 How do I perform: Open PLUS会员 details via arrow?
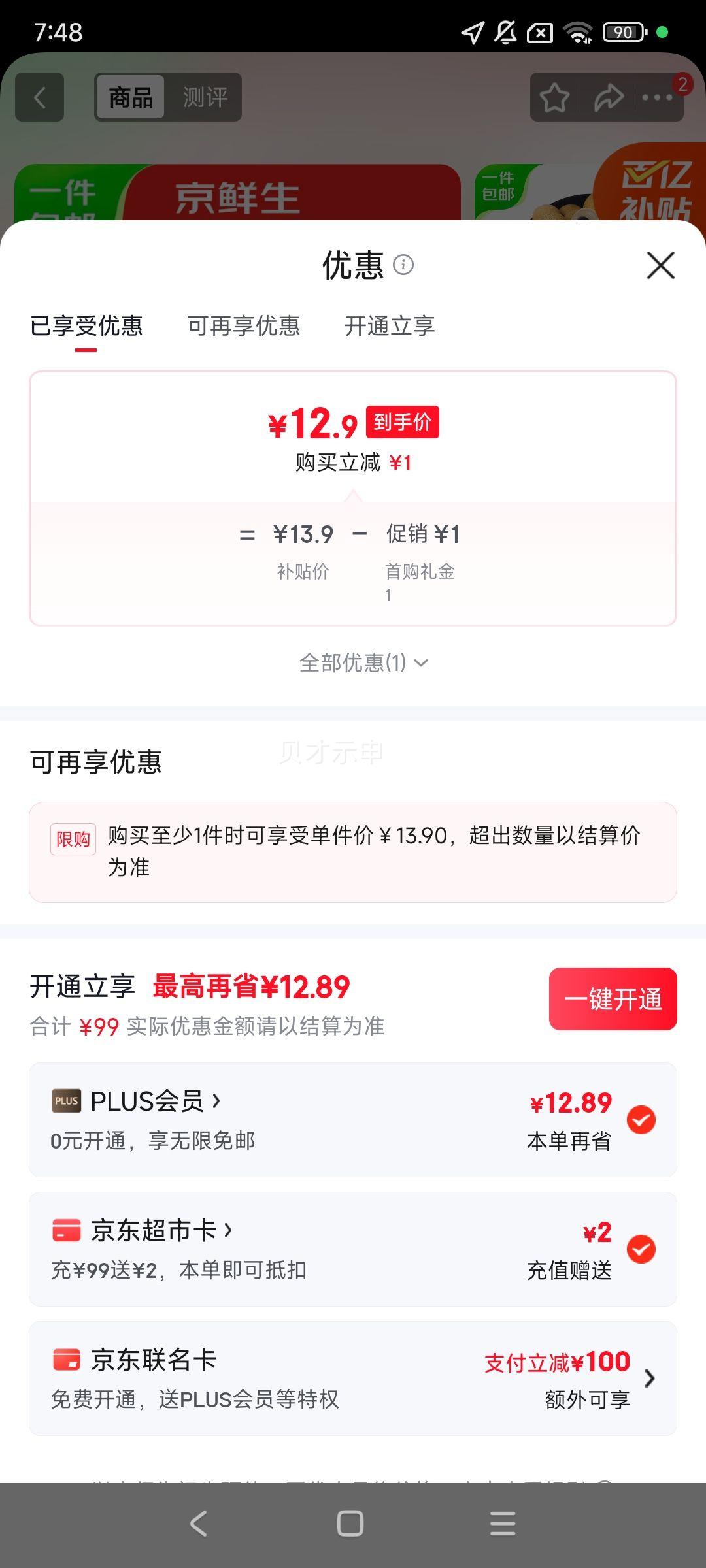(216, 1100)
